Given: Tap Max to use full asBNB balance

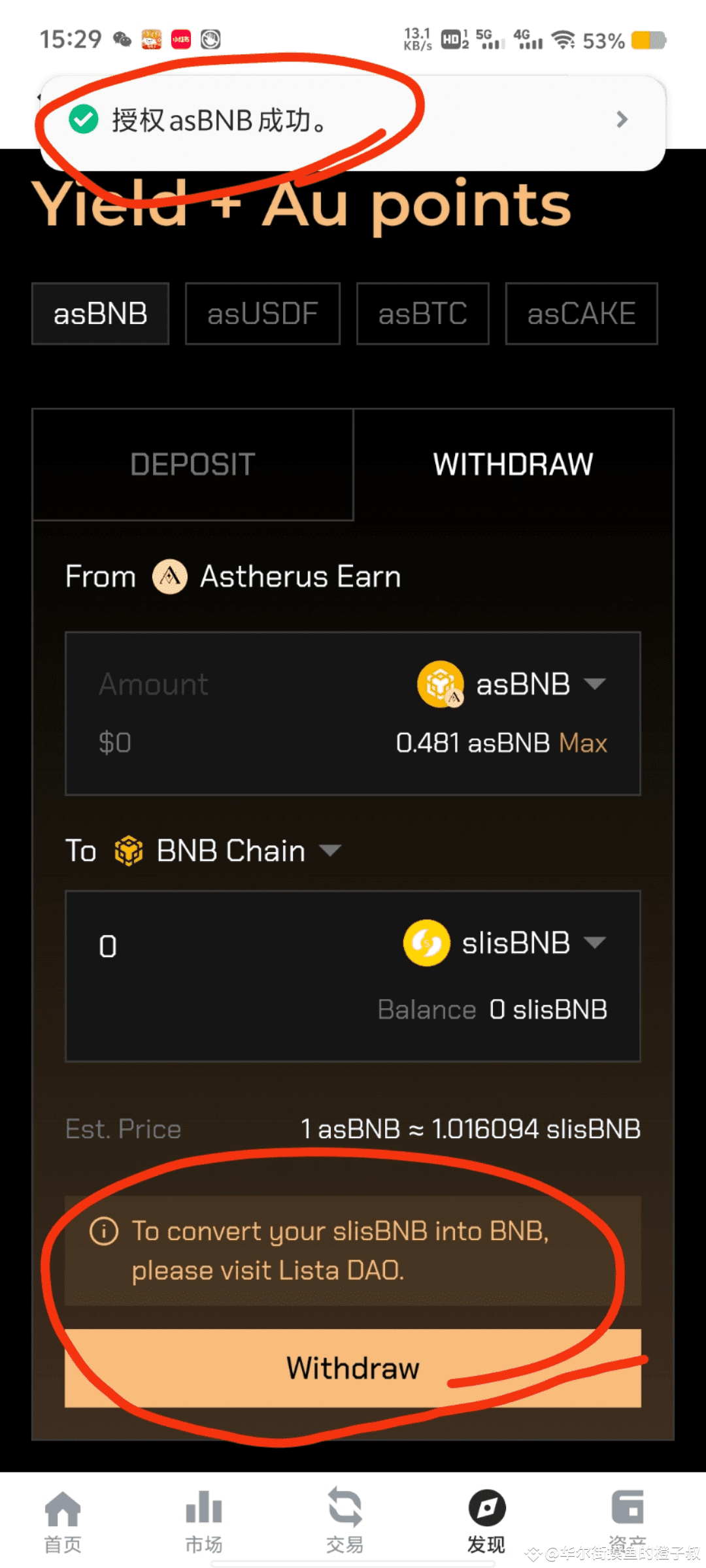Looking at the screenshot, I should (x=583, y=743).
